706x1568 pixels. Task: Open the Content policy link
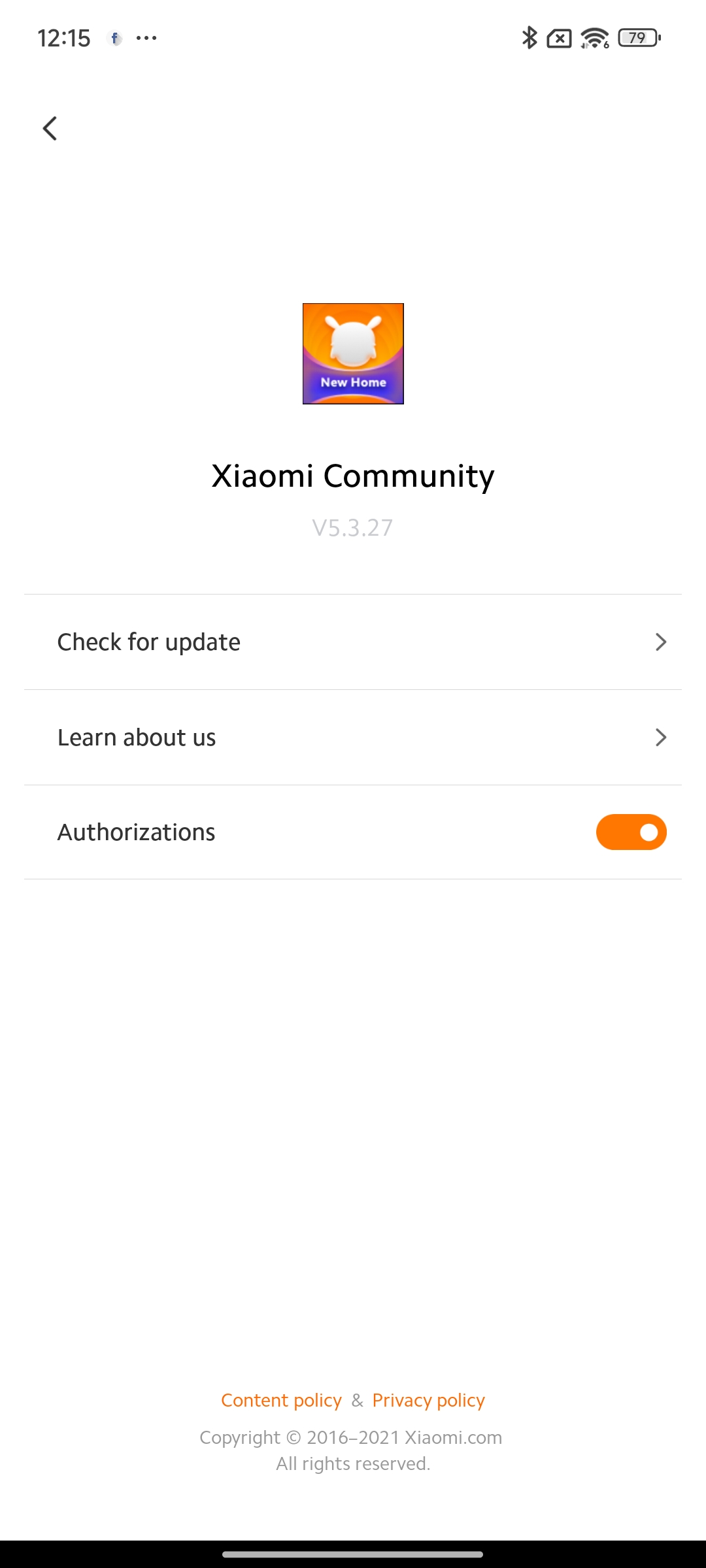point(281,1400)
